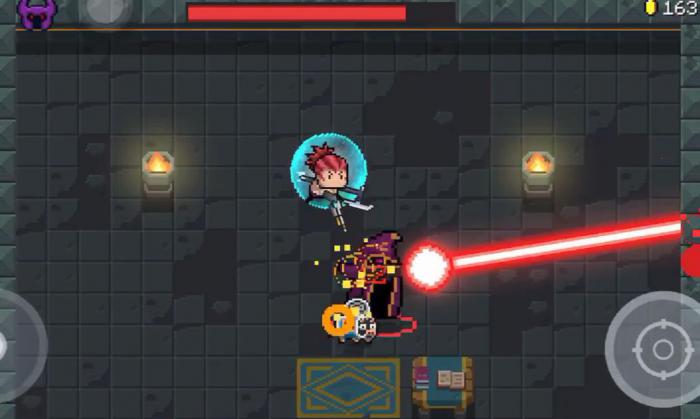Tap the virtual movement joystick

coord(10,346)
